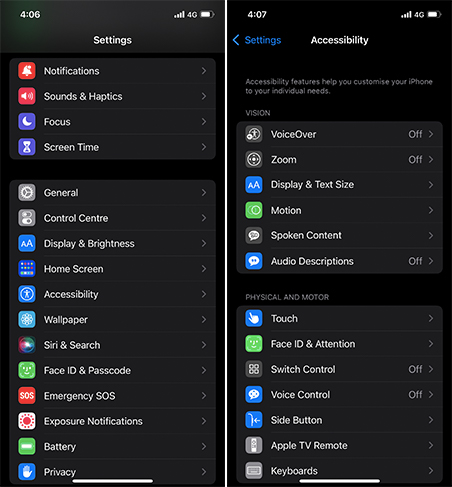This screenshot has height=487, width=452.
Task: Open Screen Time
Action: [x=113, y=147]
